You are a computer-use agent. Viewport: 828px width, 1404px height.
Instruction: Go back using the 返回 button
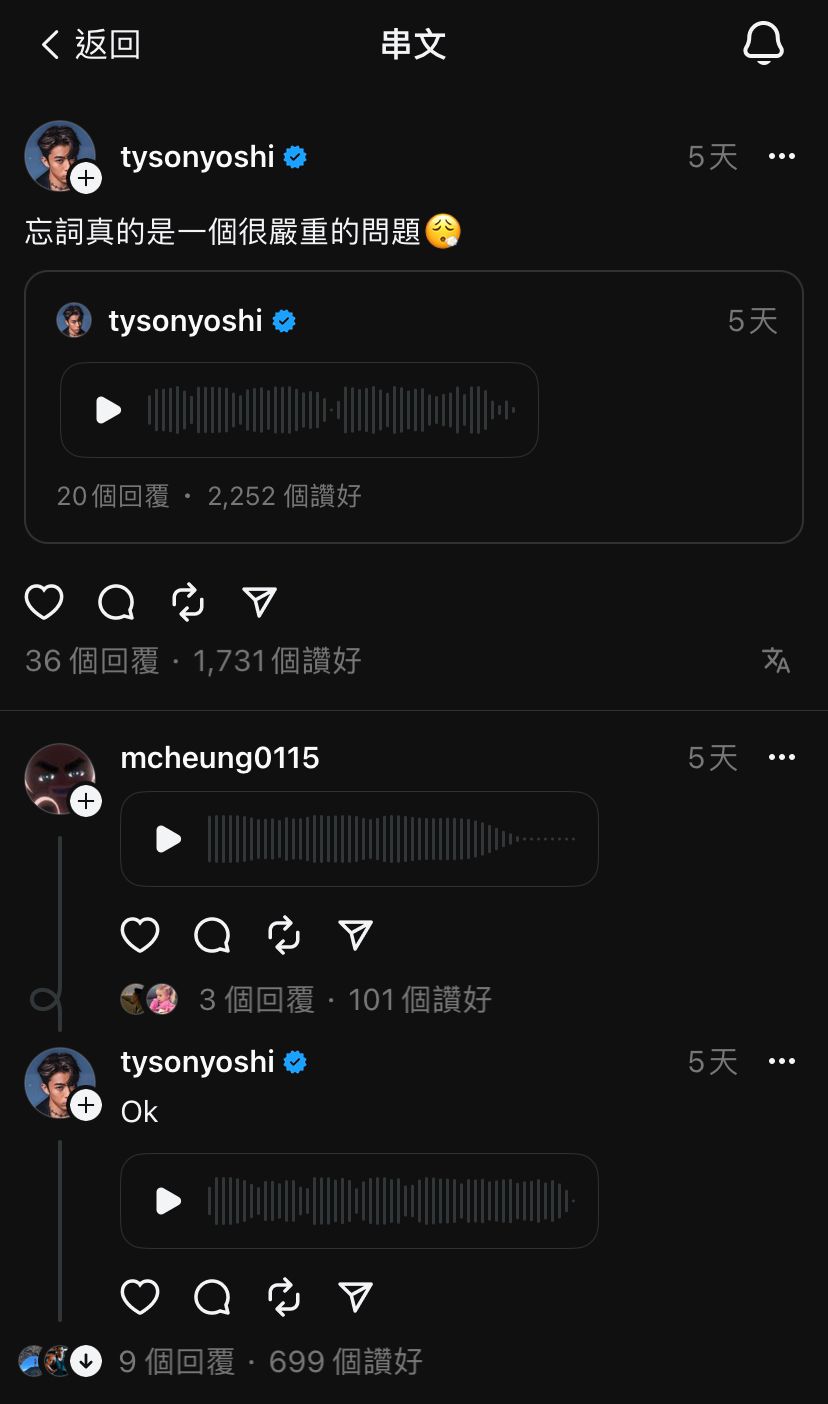coord(90,44)
